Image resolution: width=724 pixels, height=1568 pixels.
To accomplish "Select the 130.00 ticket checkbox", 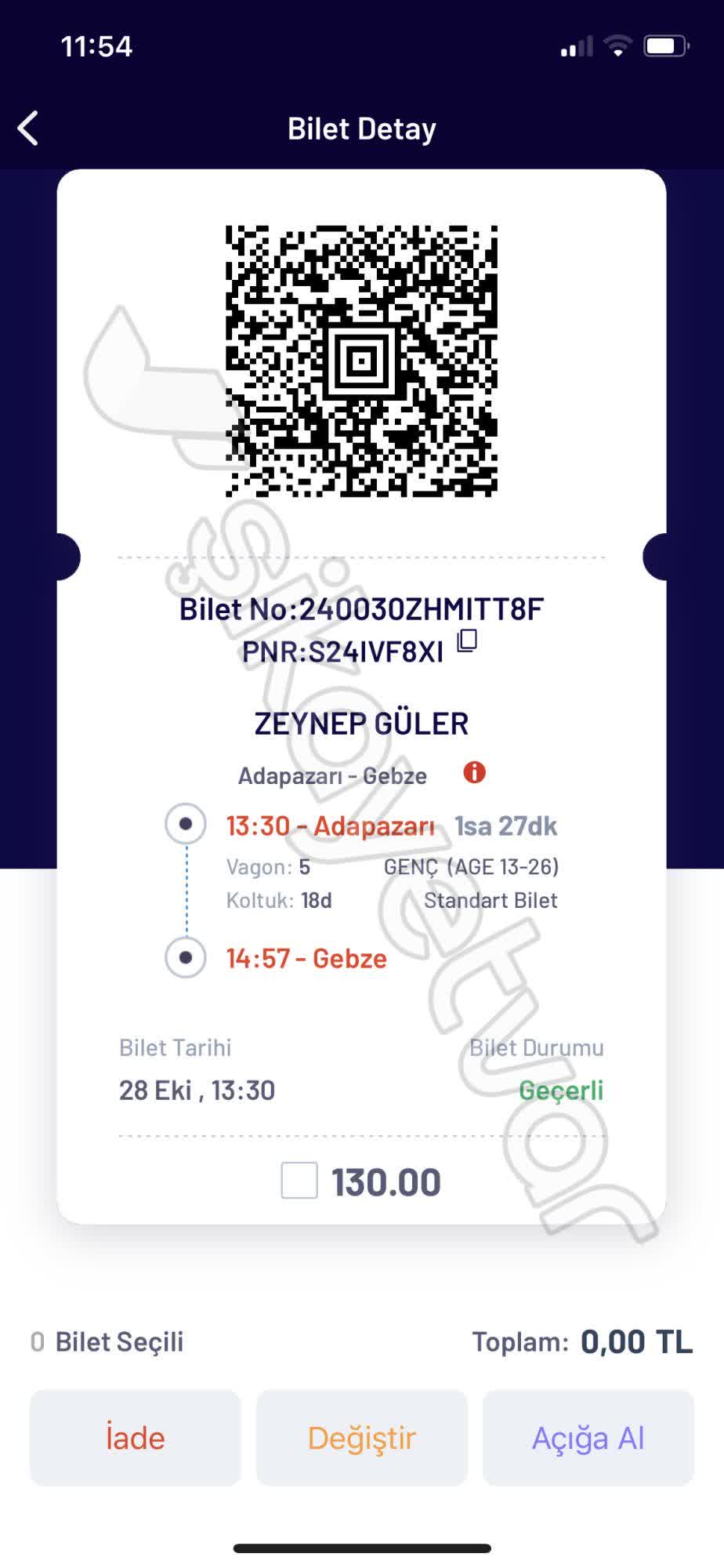I will tap(299, 1181).
